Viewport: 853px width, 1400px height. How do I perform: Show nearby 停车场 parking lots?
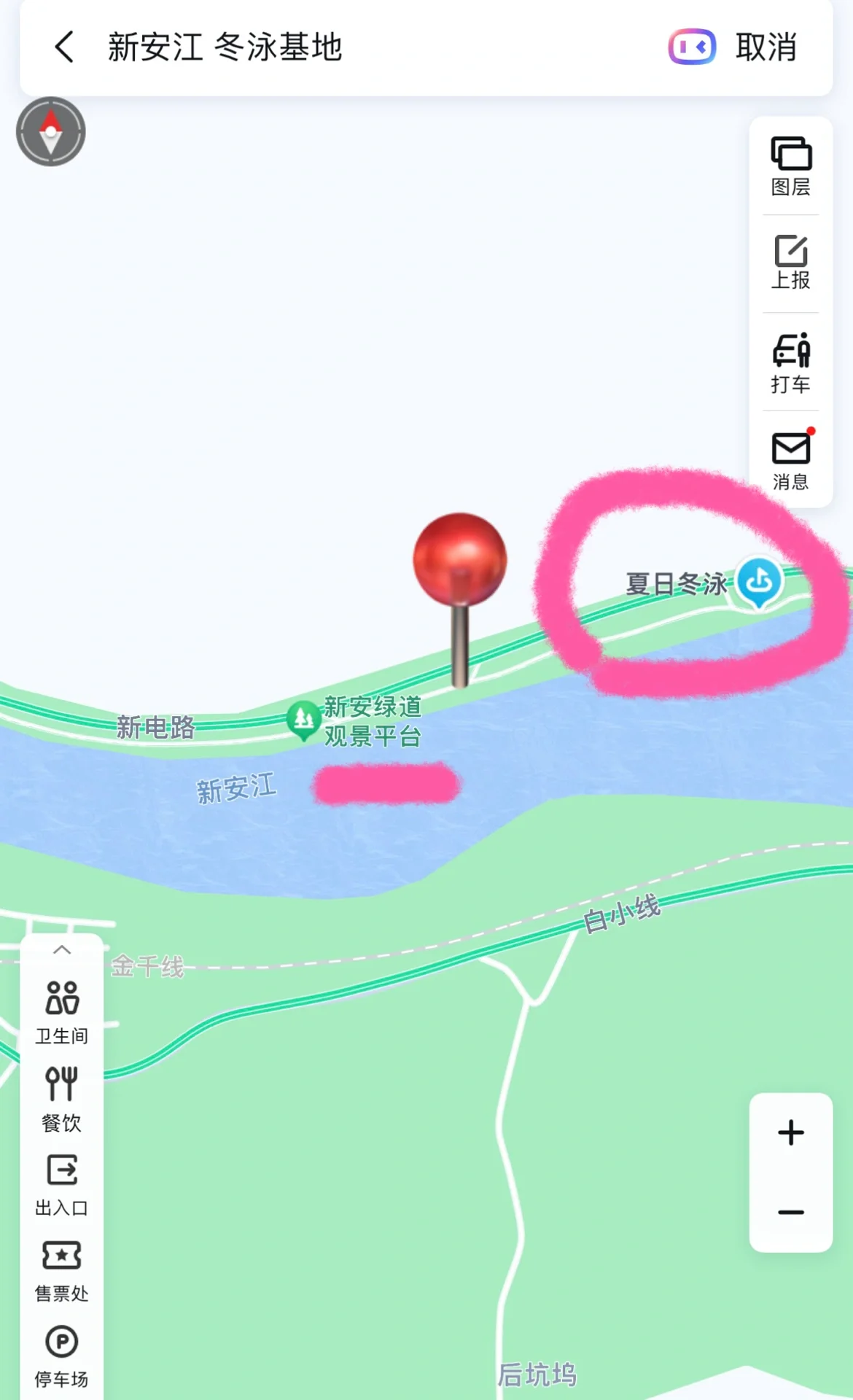[x=62, y=1356]
